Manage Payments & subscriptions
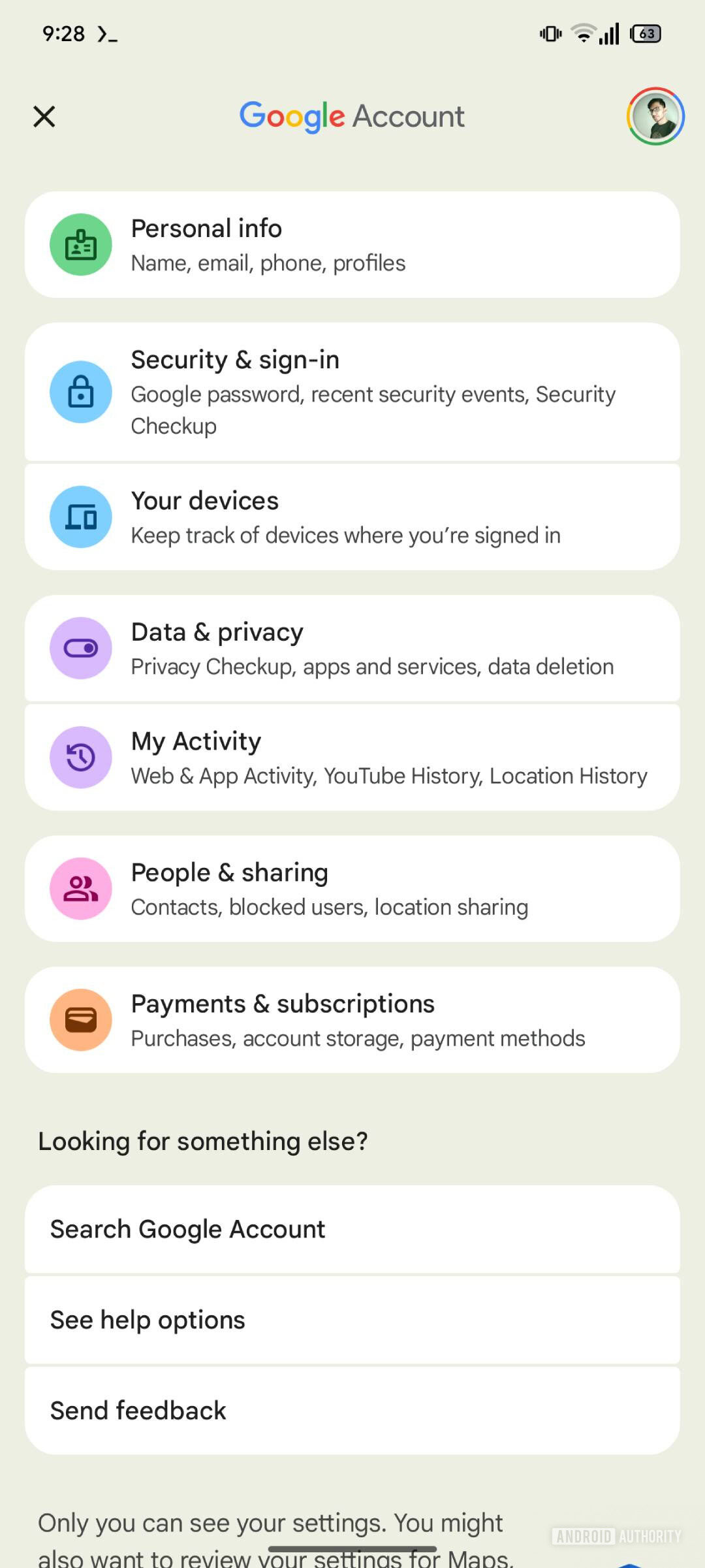705x1568 pixels. click(352, 1020)
